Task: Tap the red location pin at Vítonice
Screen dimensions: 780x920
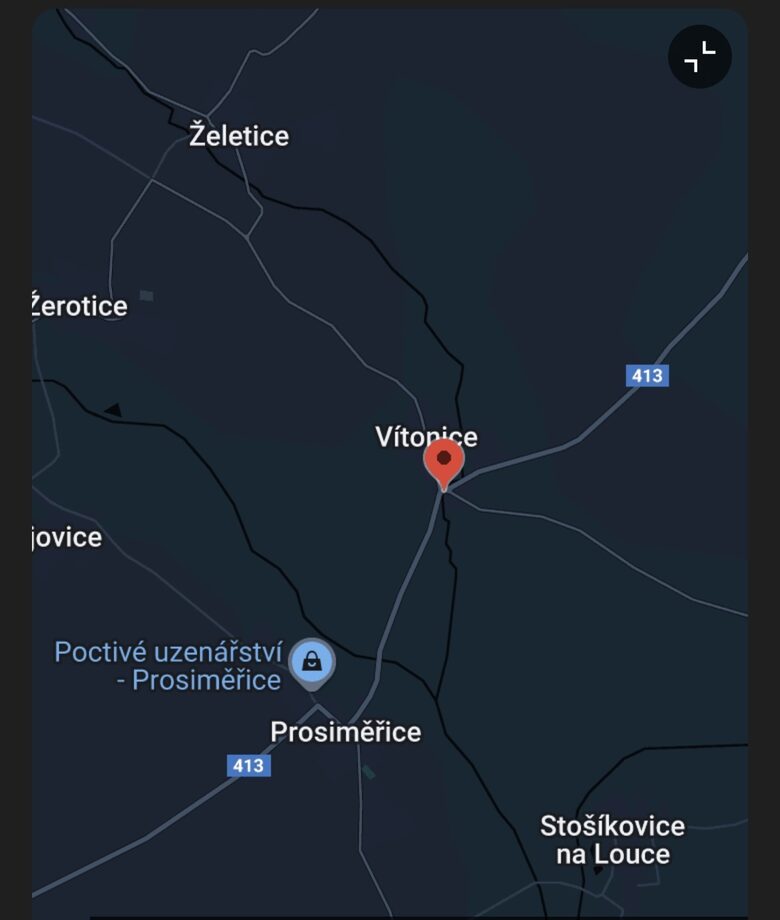Action: [443, 462]
